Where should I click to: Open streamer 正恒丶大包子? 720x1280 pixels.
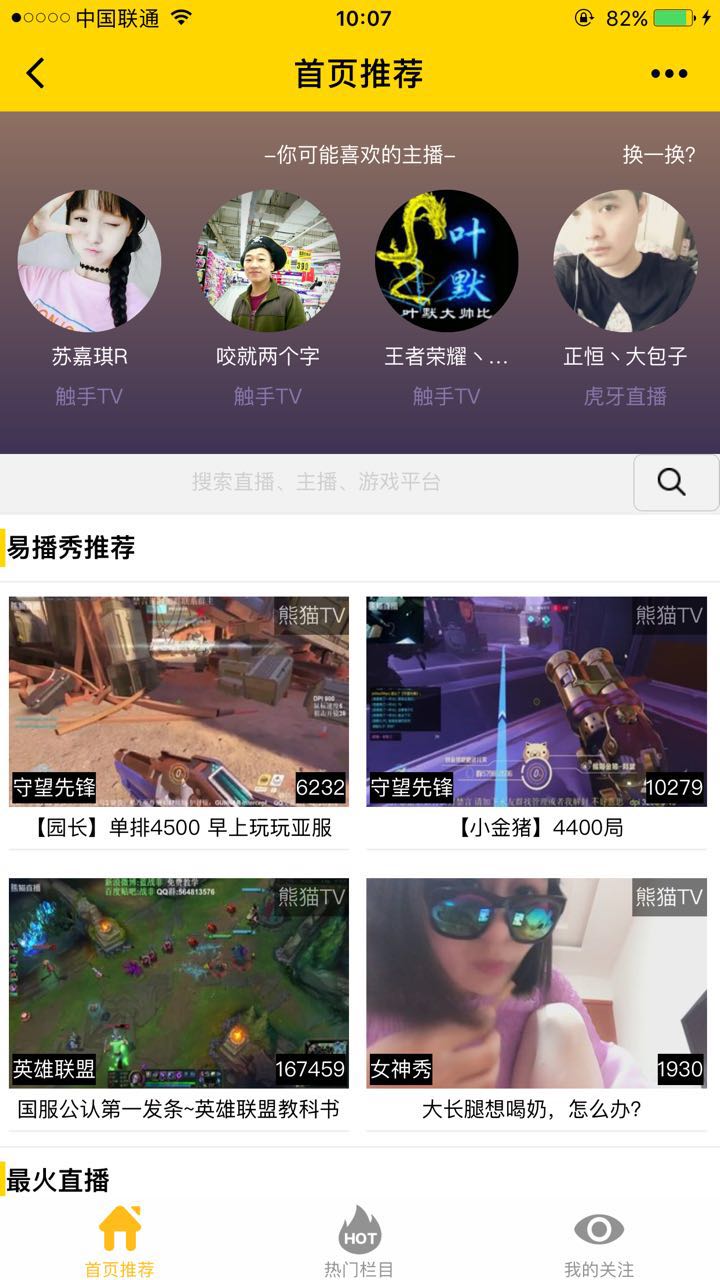(625, 262)
